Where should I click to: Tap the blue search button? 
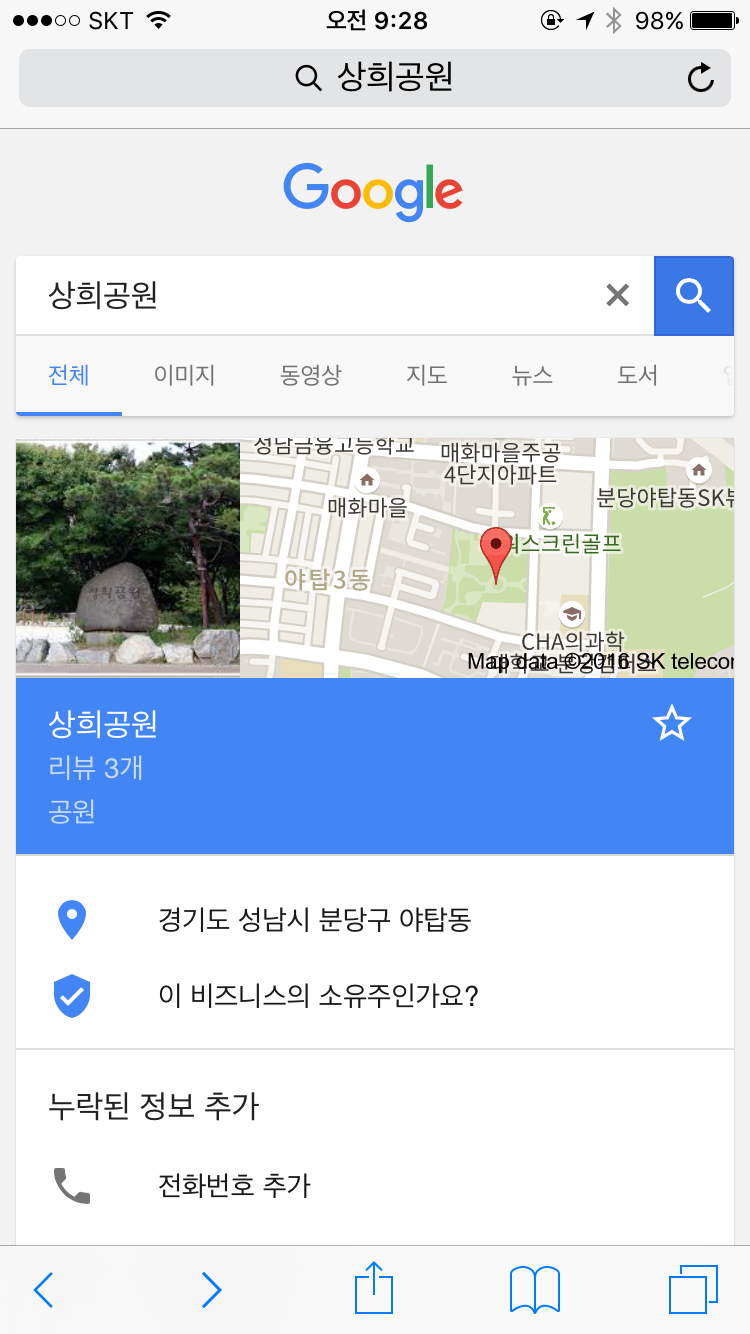point(693,295)
